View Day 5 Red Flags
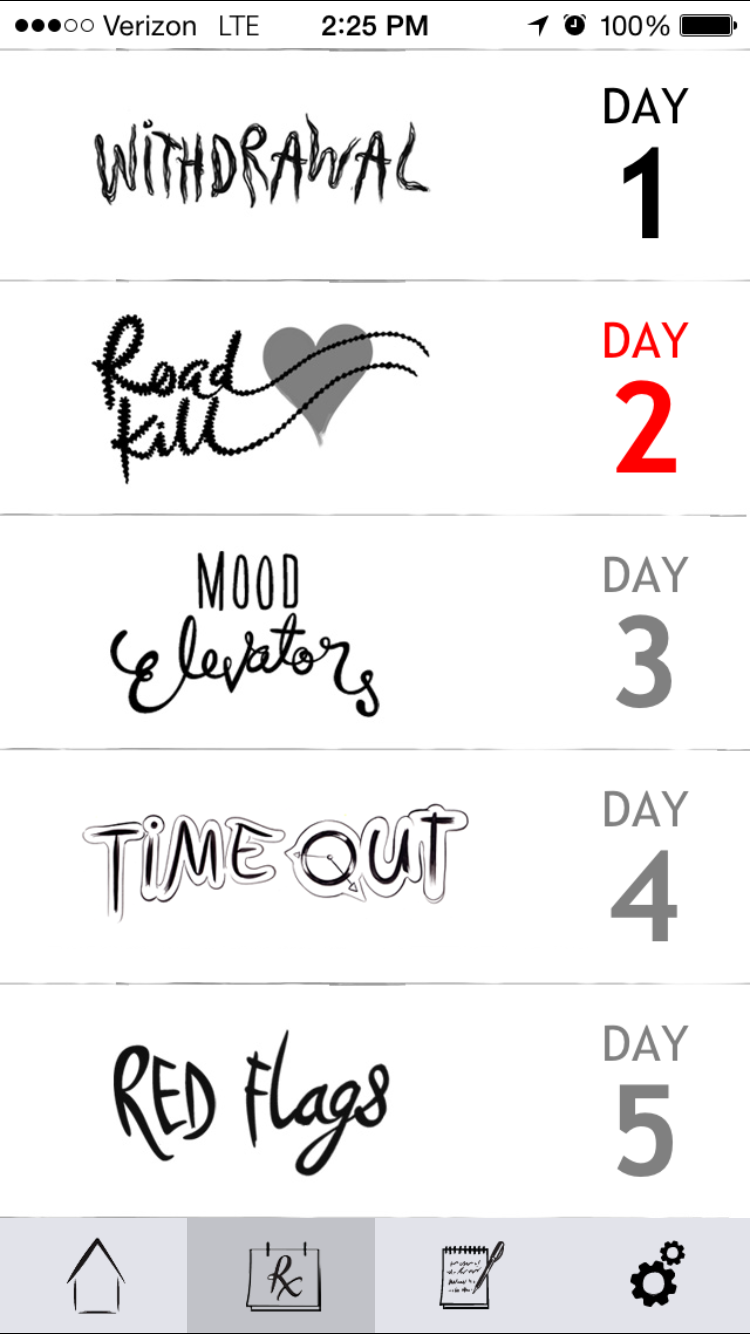The image size is (750, 1334). tap(375, 1100)
